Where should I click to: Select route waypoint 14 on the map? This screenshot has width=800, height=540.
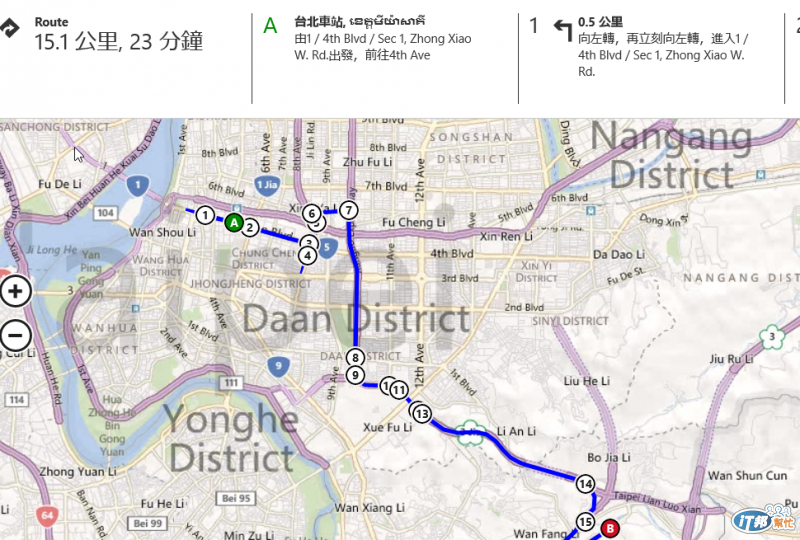[586, 484]
